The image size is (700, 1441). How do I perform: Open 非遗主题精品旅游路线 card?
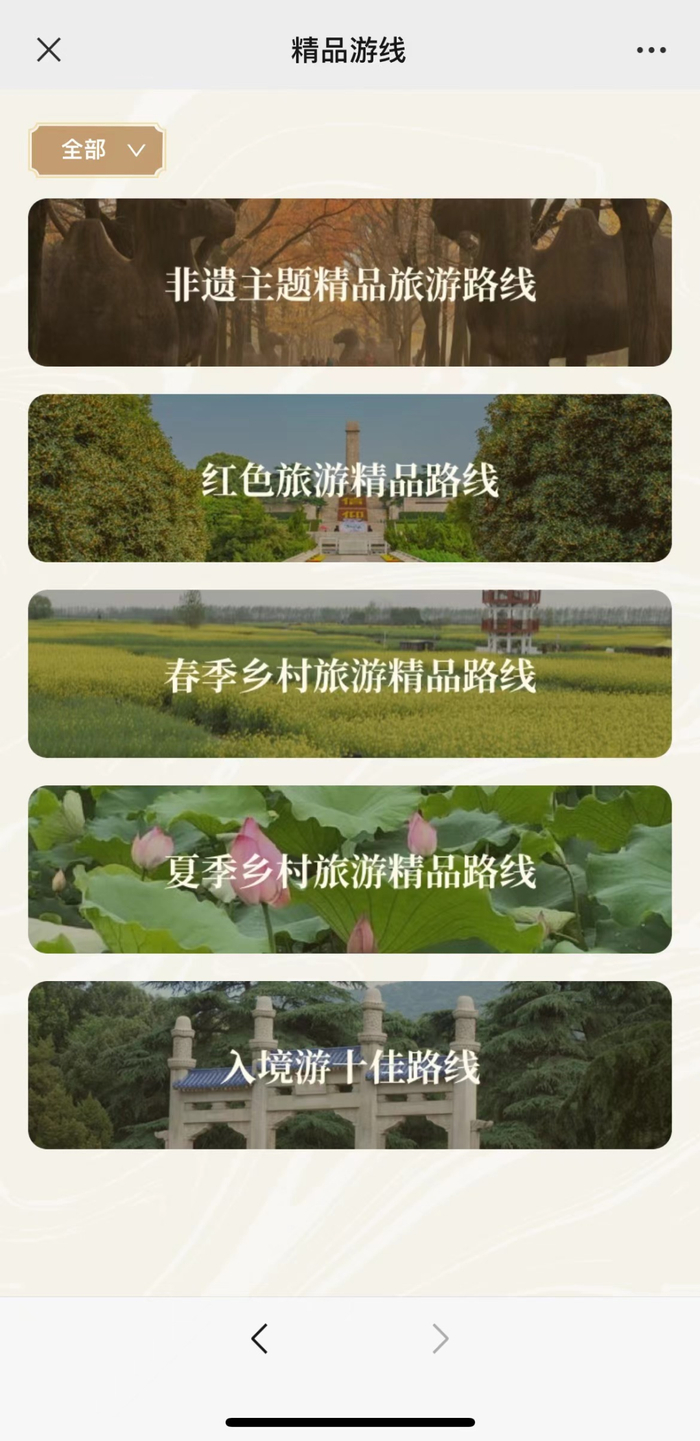click(350, 282)
